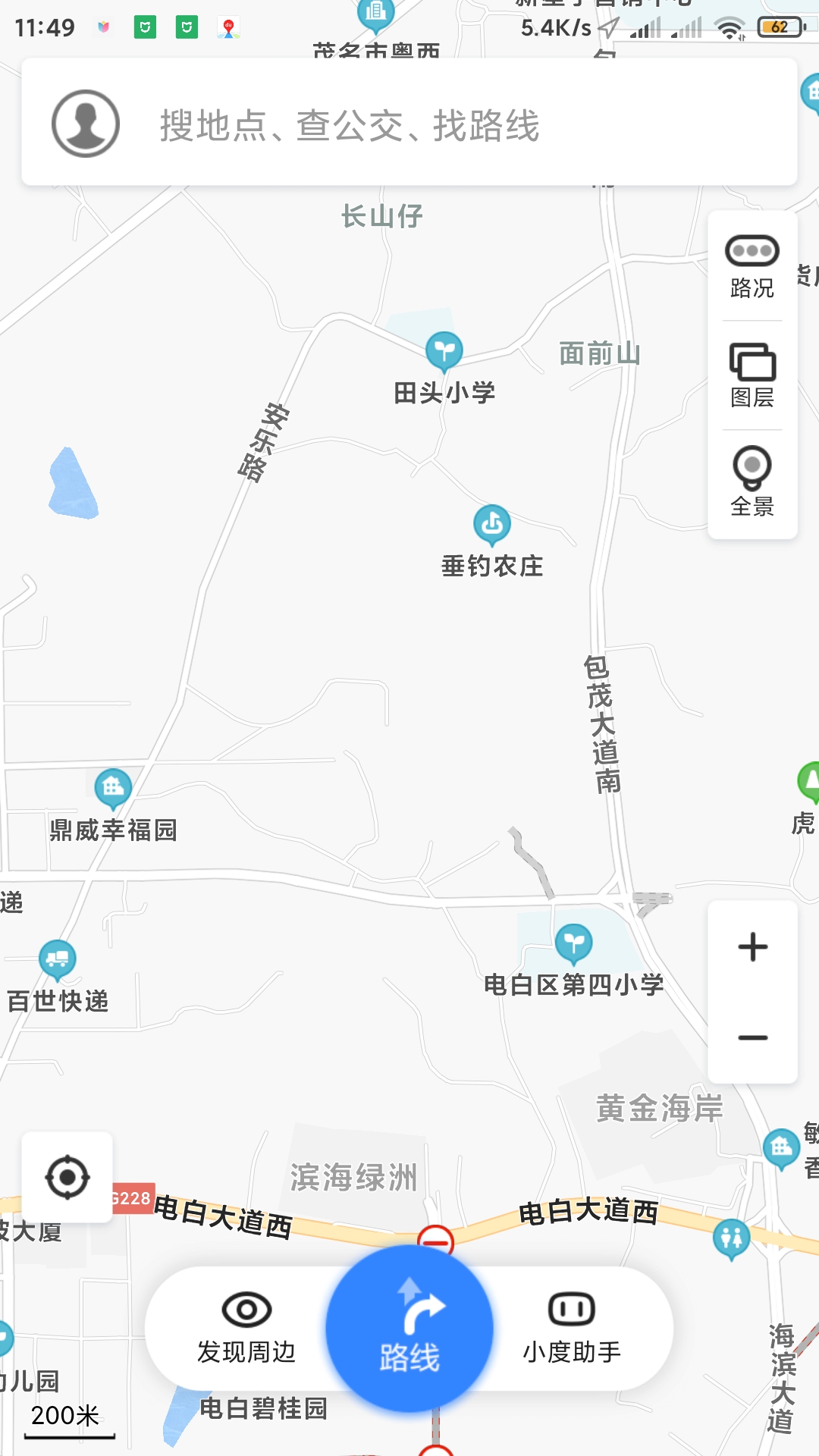This screenshot has height=1456, width=819.
Task: Open 全景 panorama view
Action: [x=752, y=483]
